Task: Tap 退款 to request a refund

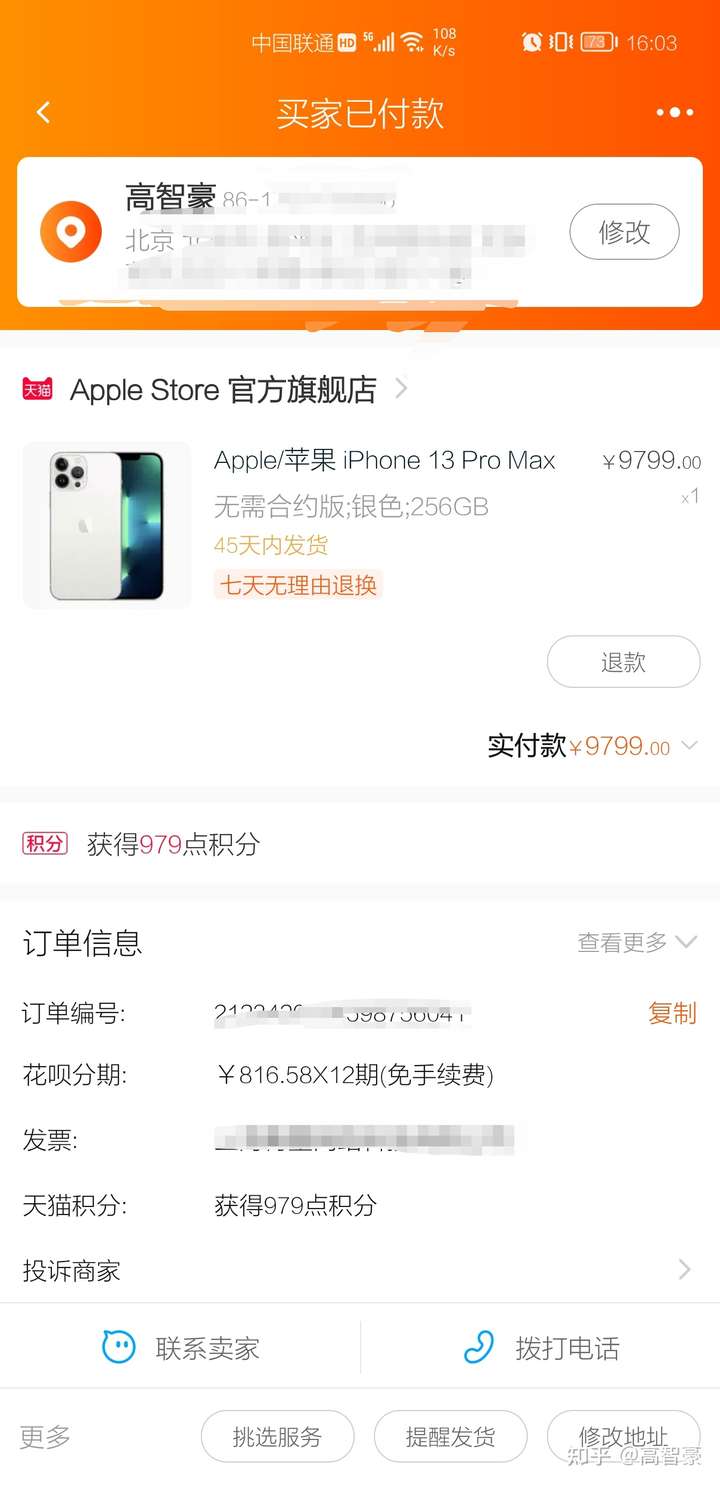Action: coord(623,662)
